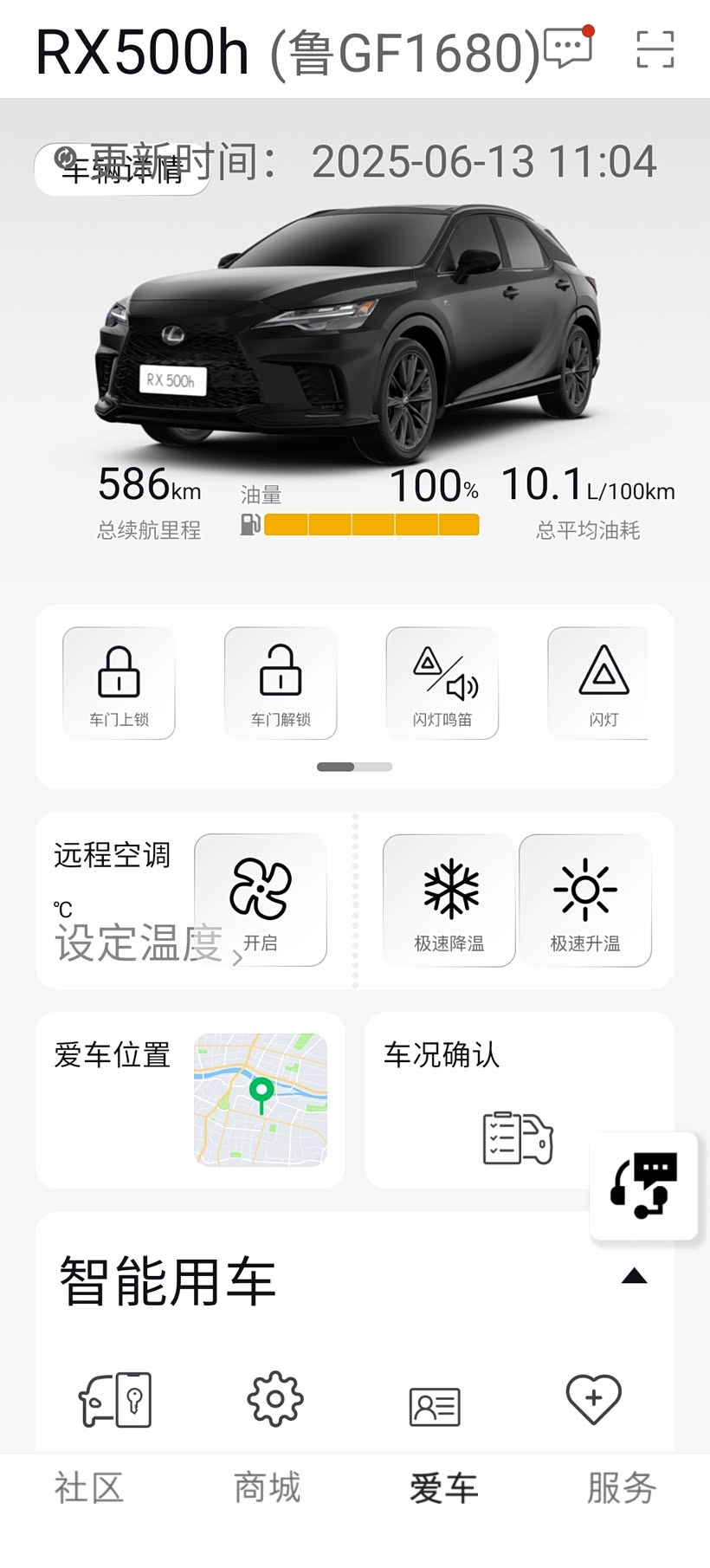
Task: Open the messages icon with red dot
Action: pos(569,49)
